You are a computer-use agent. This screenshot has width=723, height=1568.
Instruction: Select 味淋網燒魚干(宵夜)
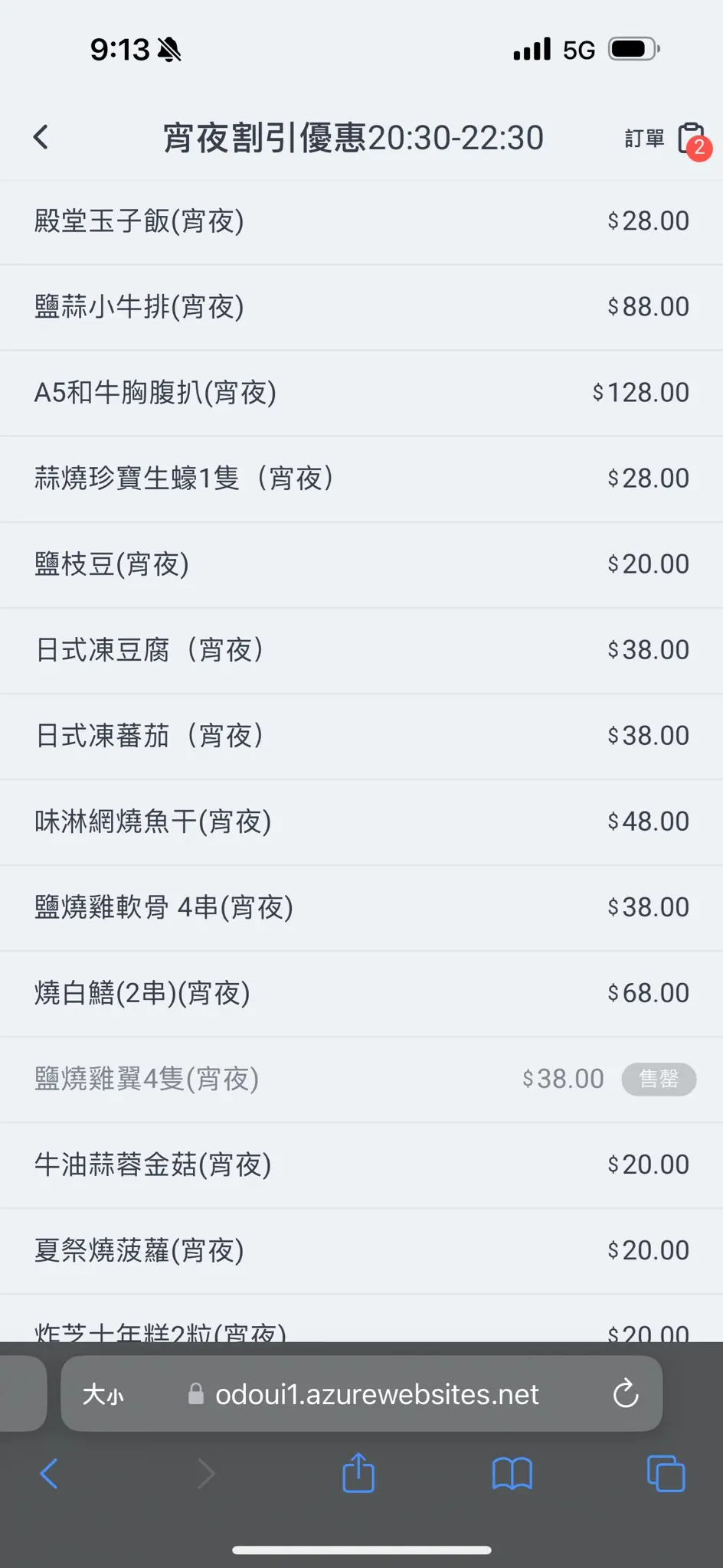(361, 822)
